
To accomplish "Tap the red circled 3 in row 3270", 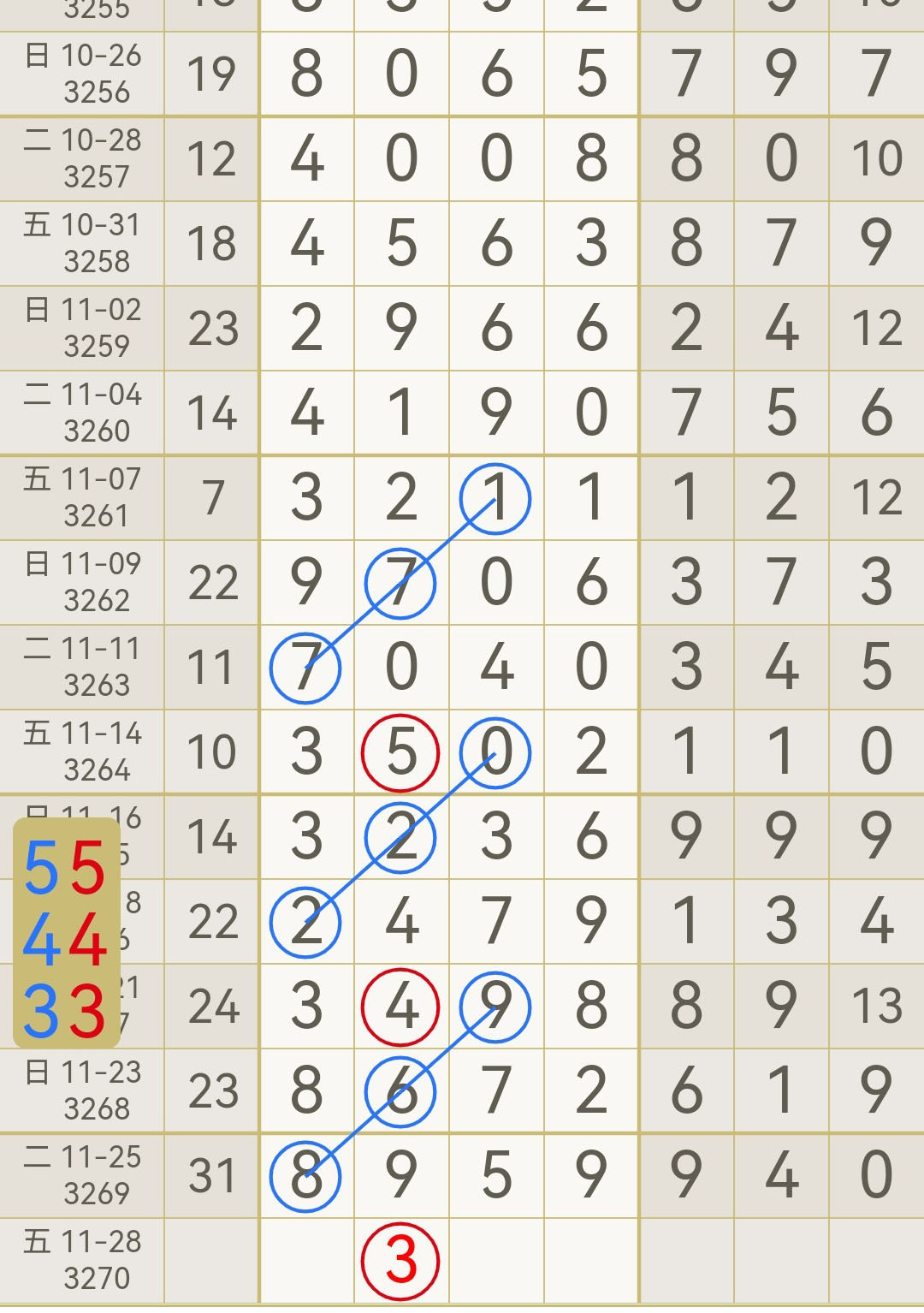I will pos(400,1261).
